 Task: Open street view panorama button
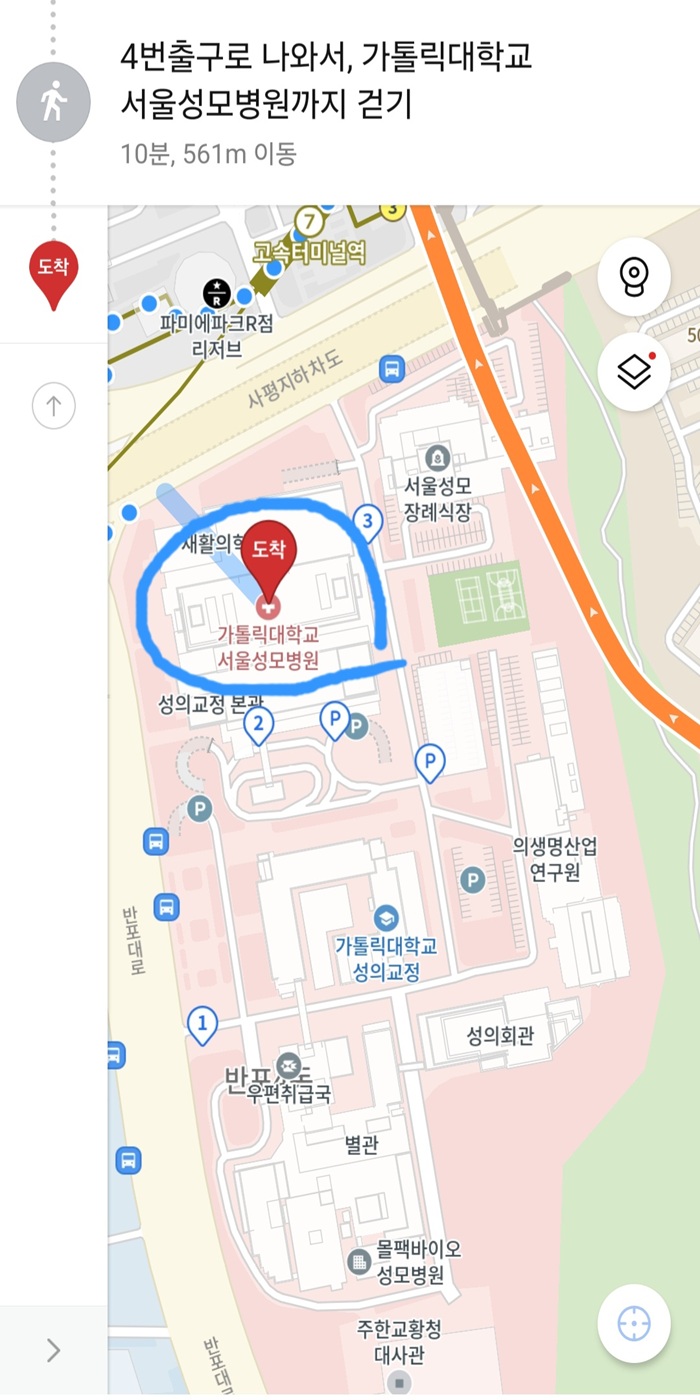[x=633, y=274]
